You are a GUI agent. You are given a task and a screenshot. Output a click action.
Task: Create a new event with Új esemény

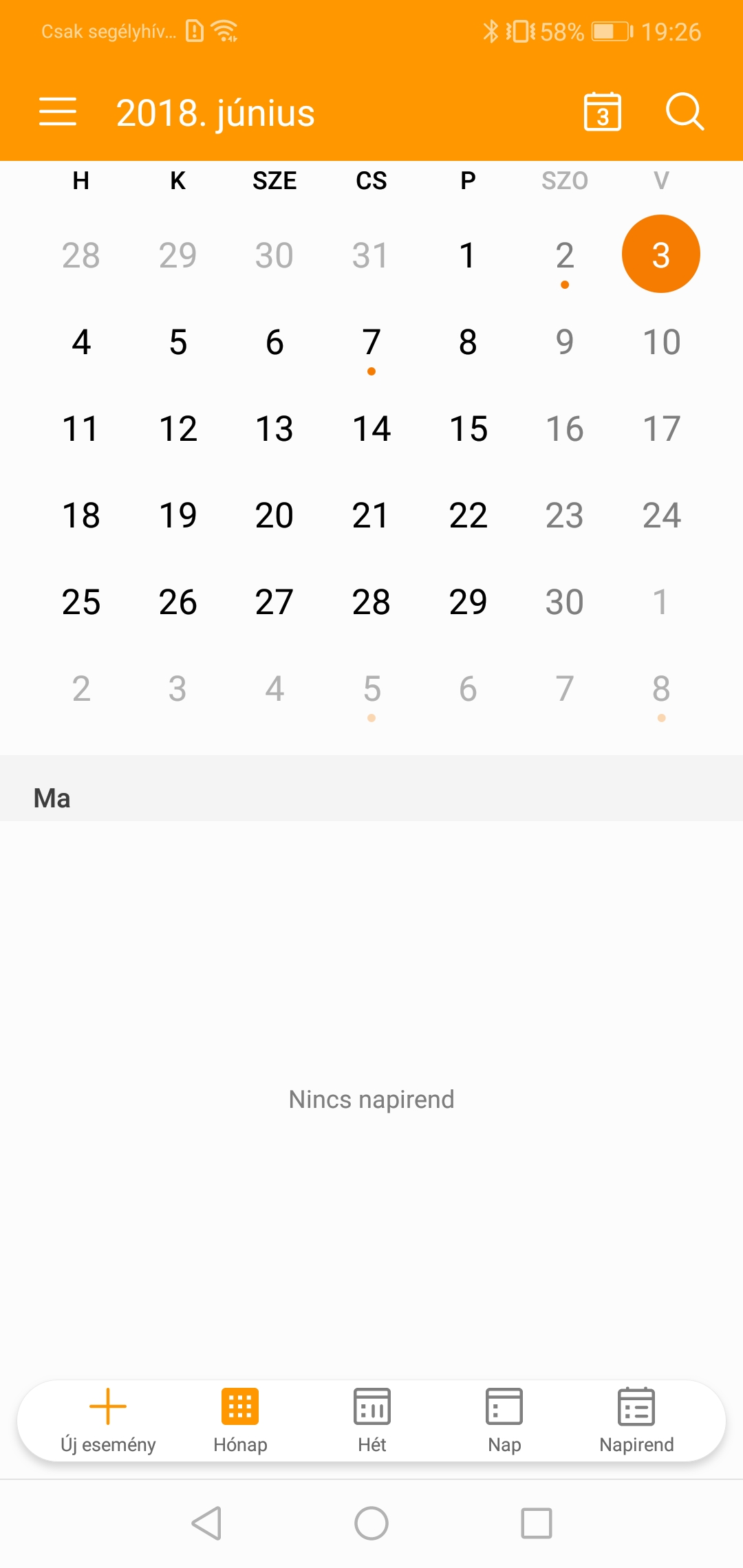(x=108, y=1419)
